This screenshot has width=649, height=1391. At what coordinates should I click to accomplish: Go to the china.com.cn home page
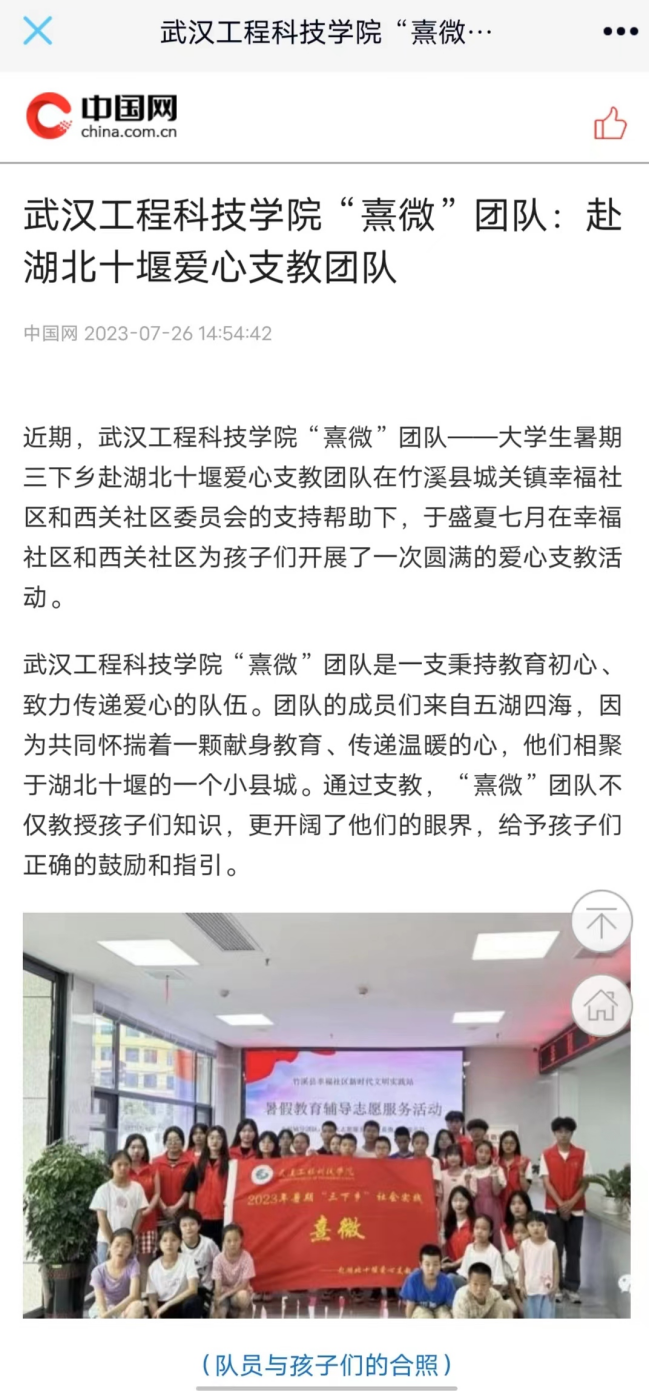[x=601, y=1005]
